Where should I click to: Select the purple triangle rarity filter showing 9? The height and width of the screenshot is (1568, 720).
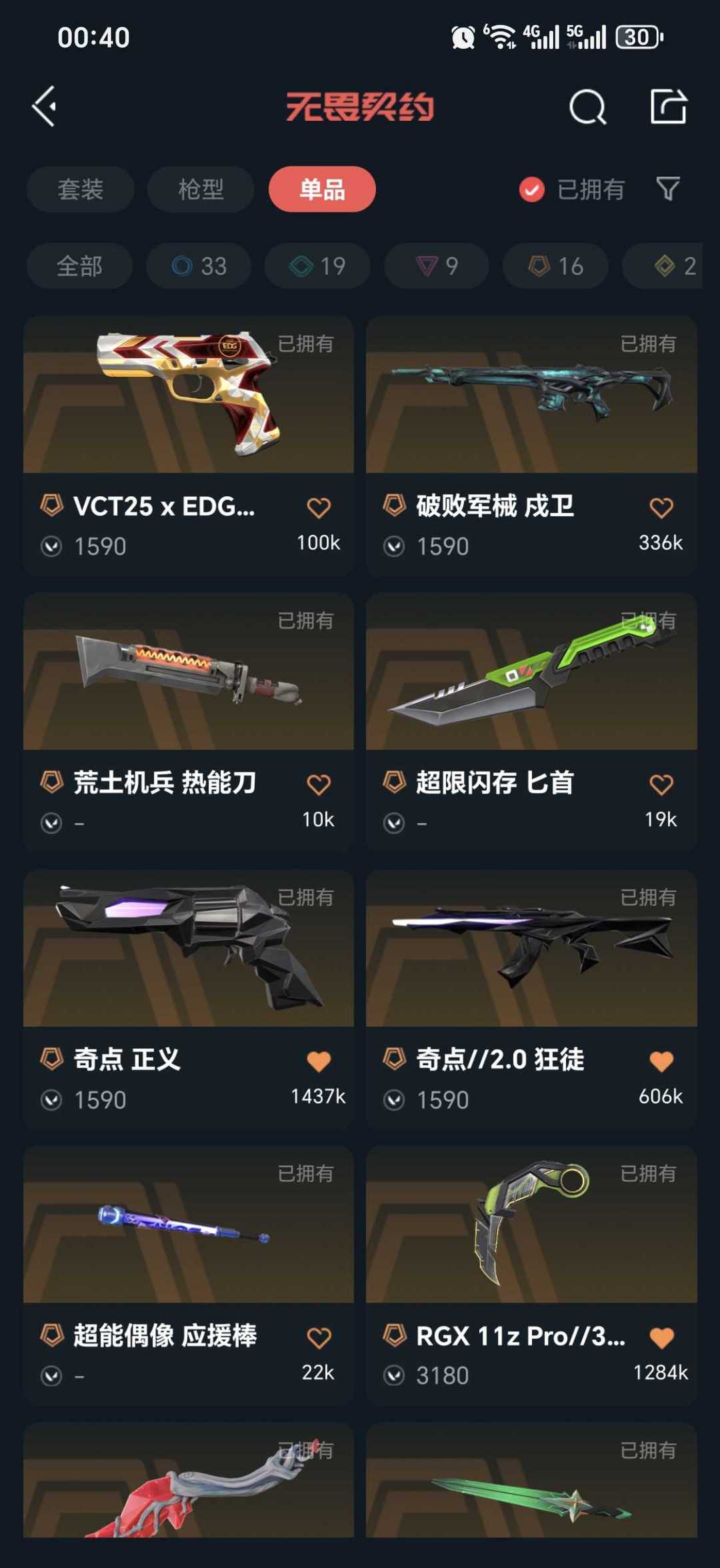[x=435, y=265]
